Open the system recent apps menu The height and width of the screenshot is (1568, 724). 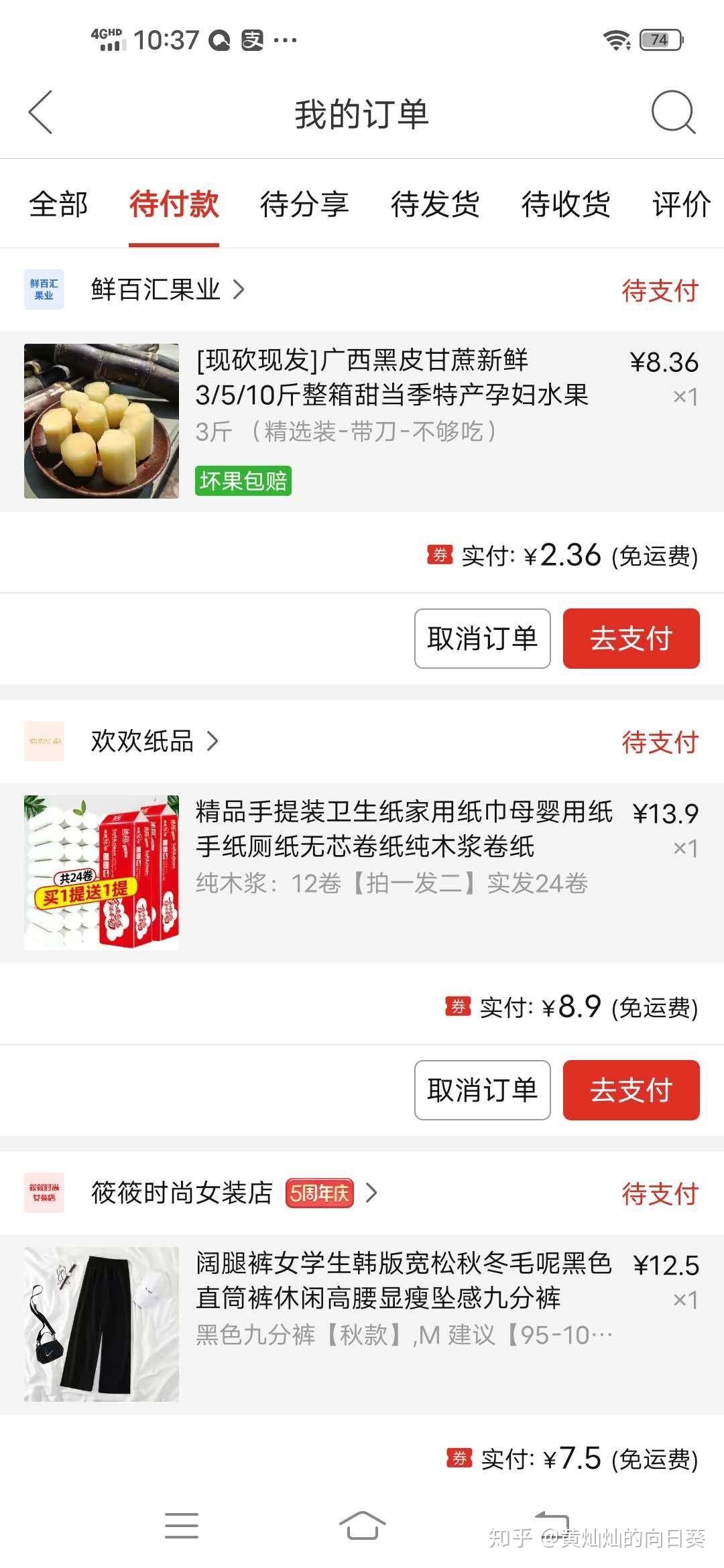pos(182,1526)
